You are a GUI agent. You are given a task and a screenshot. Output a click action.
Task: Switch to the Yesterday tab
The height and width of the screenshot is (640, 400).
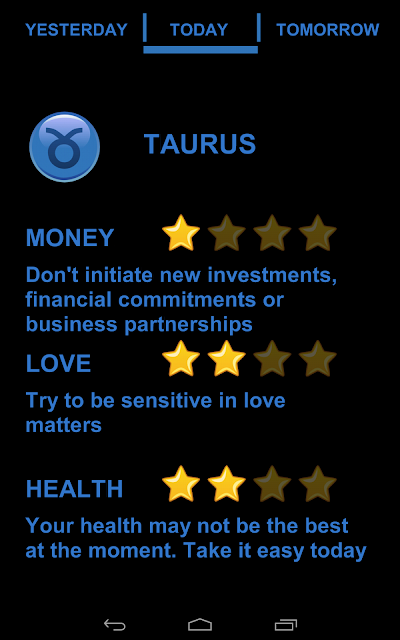pyautogui.click(x=76, y=30)
